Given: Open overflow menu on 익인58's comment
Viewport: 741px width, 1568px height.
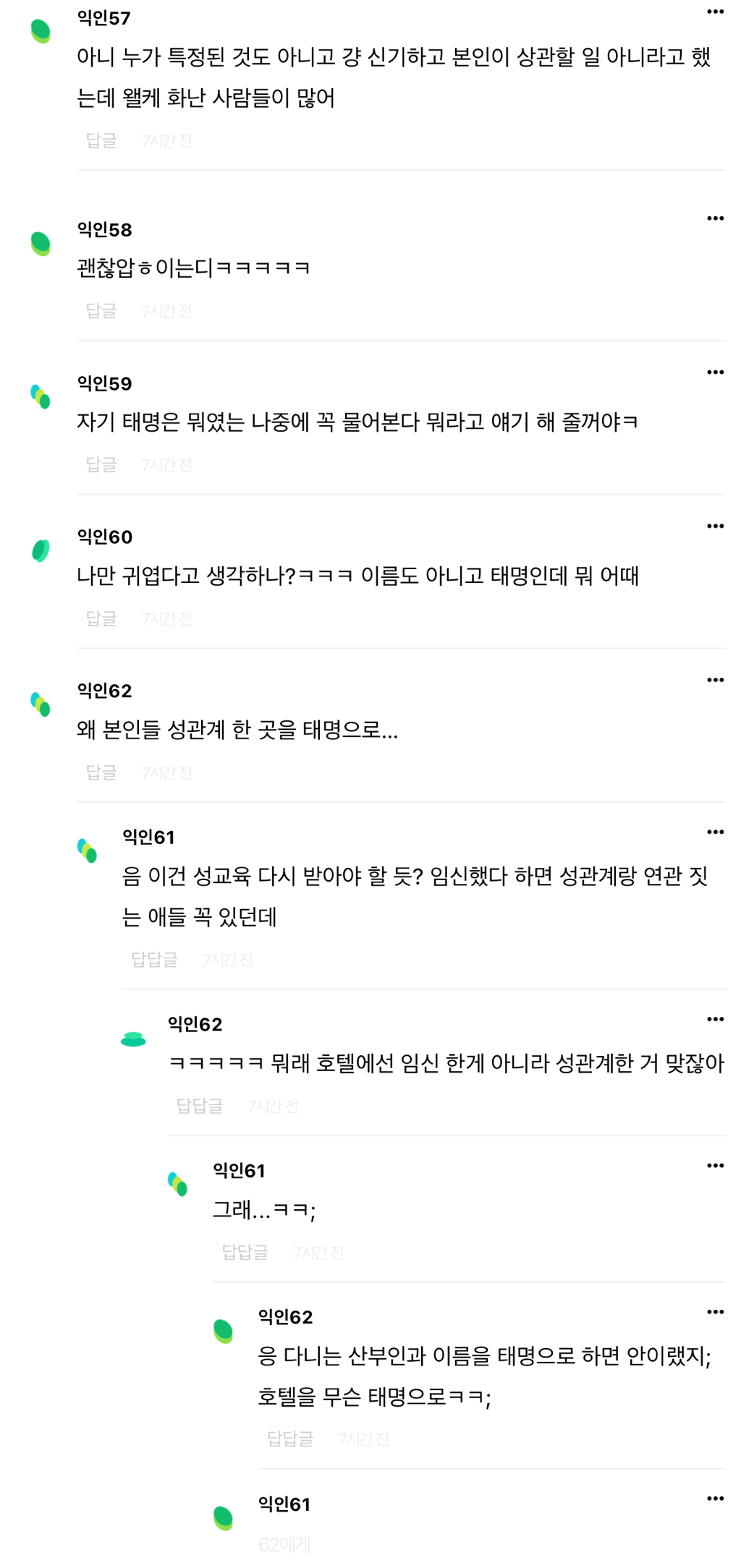Looking at the screenshot, I should pyautogui.click(x=715, y=218).
